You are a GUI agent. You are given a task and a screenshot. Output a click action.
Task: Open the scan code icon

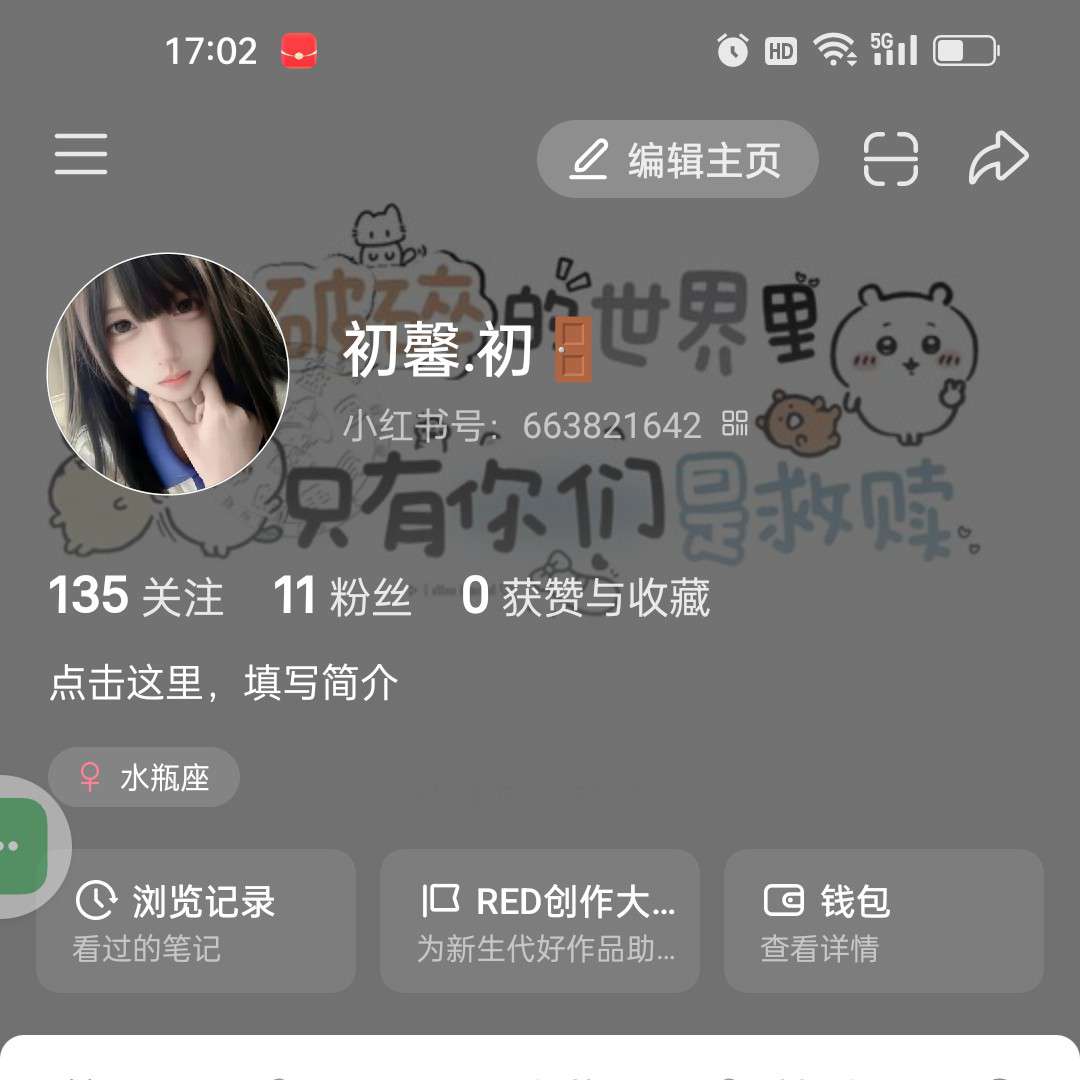point(890,158)
